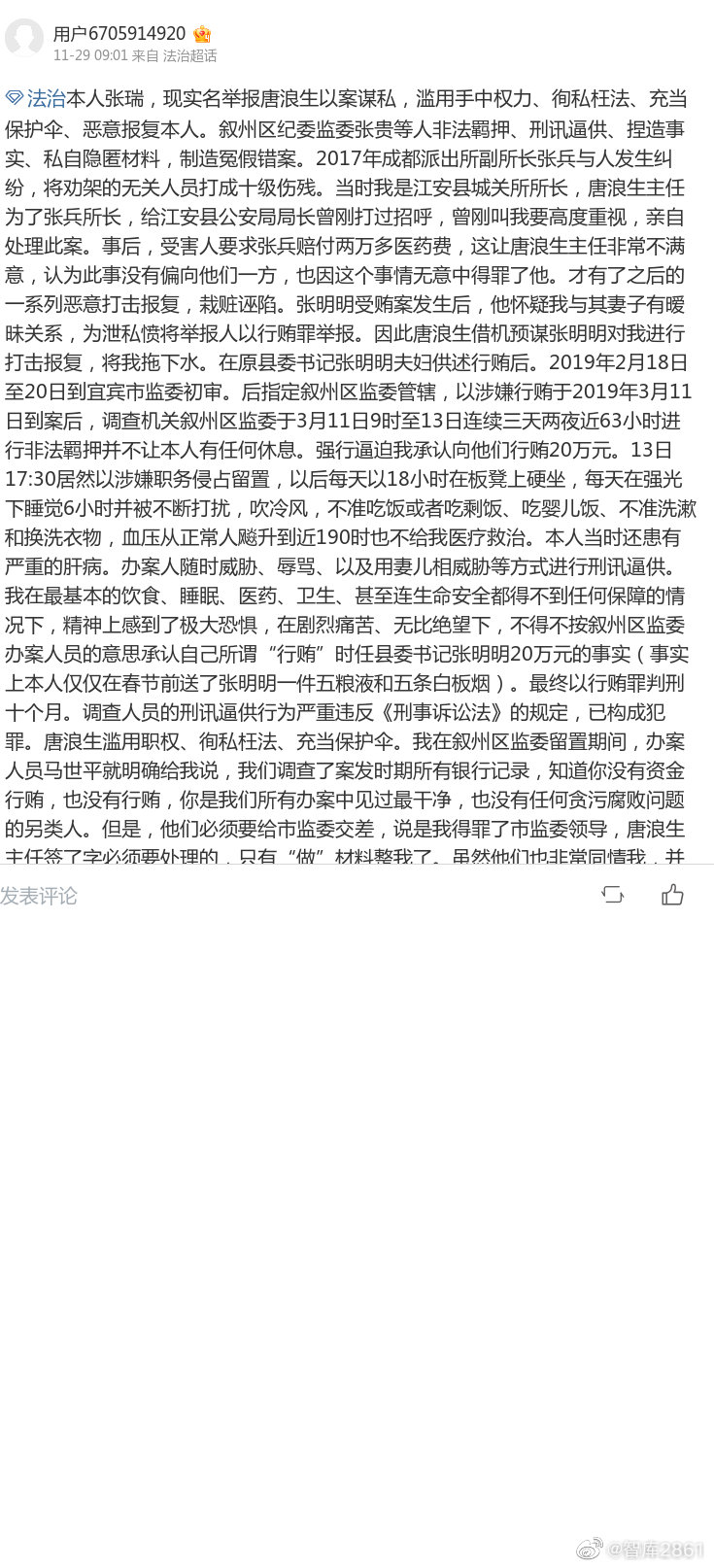Like this post with thumbs-up

point(672,895)
